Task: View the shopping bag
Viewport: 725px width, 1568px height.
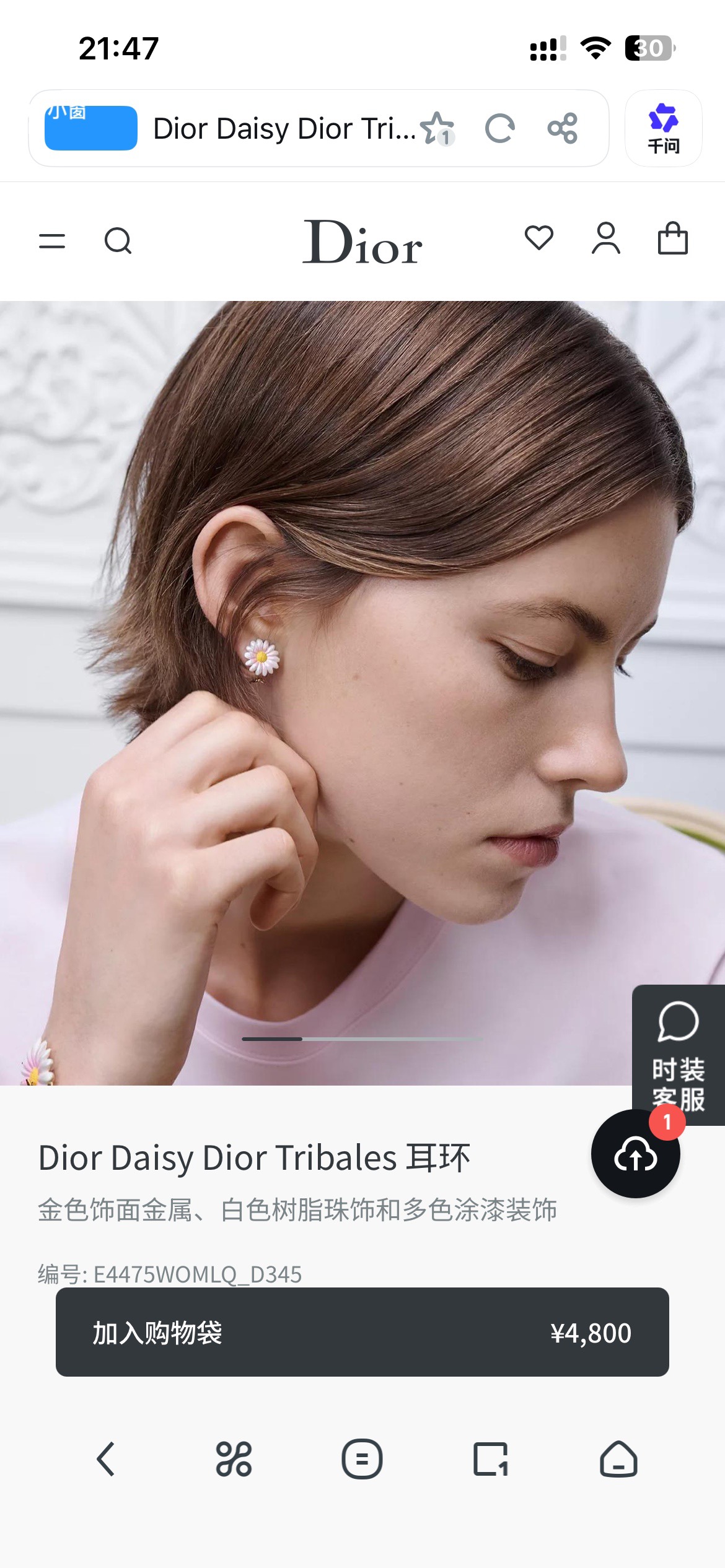Action: [x=672, y=238]
